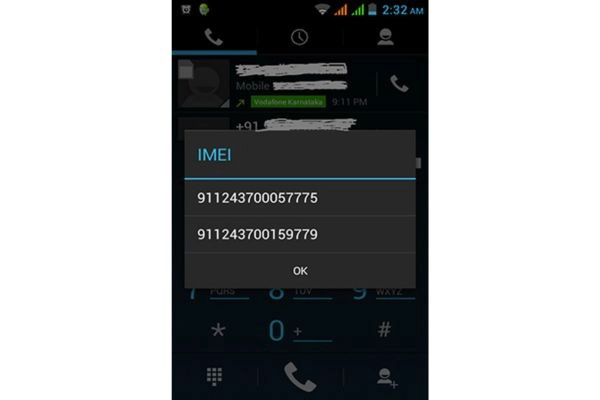
Task: Dismiss the IMEI dialog with OK
Action: (x=300, y=271)
